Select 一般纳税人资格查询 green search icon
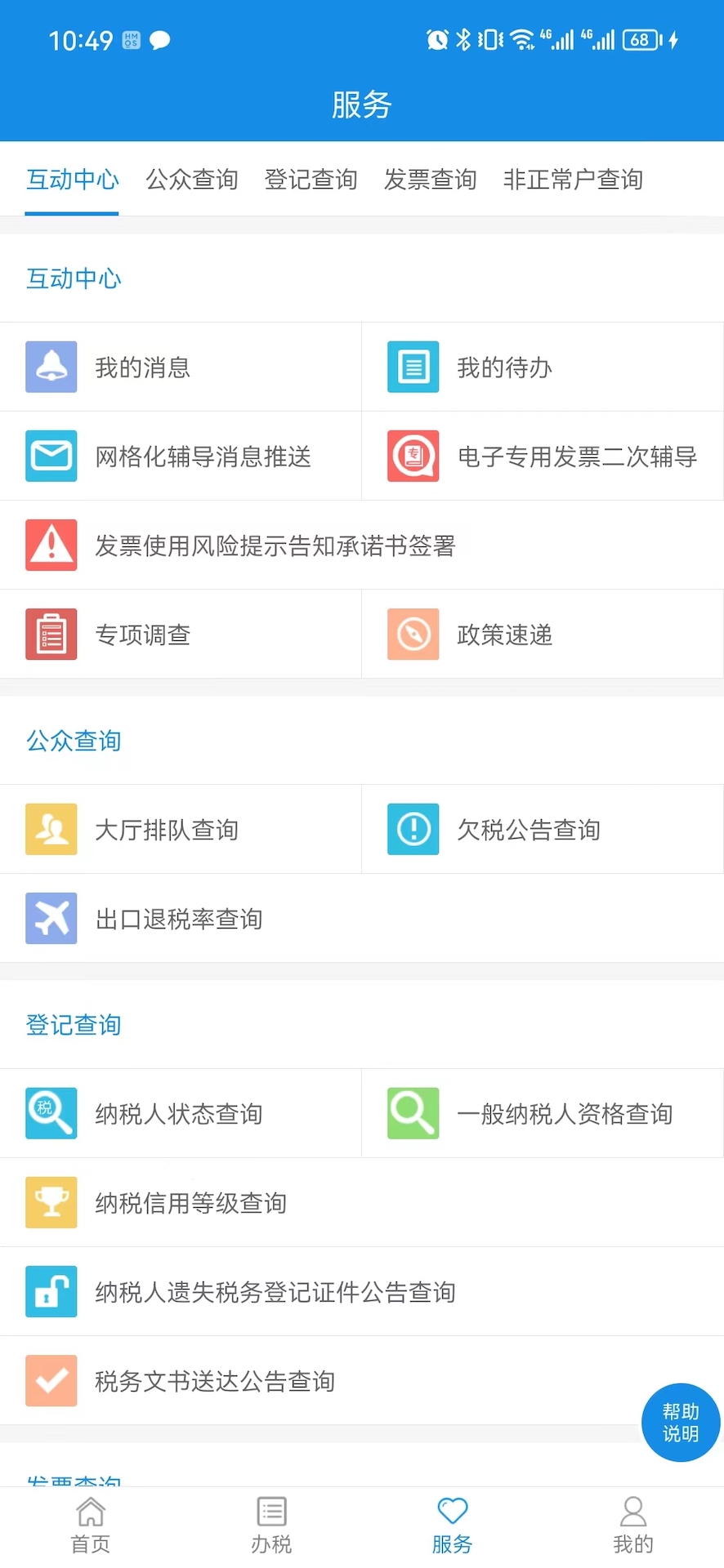724x1568 pixels. [413, 1113]
